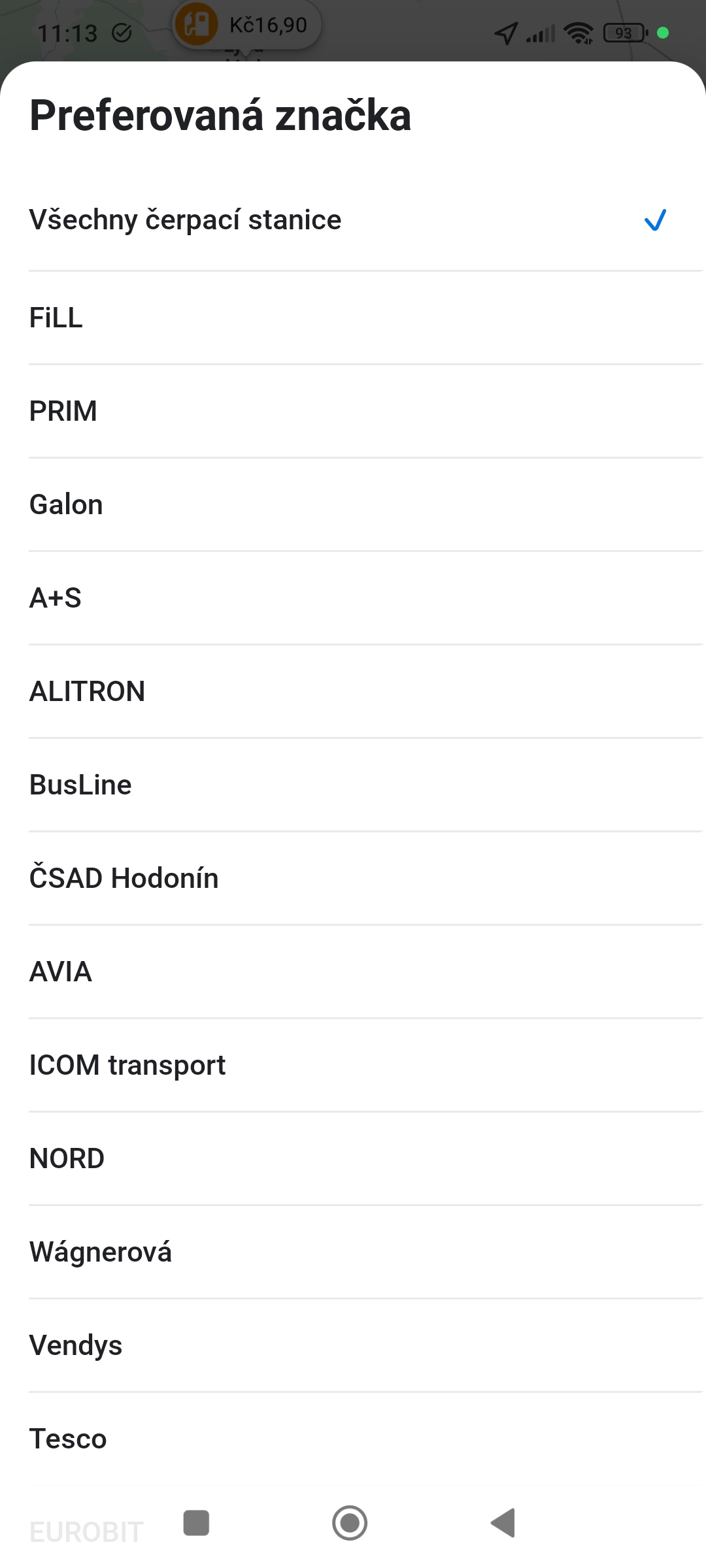Choose ČSAD Hodonín stations
706x1568 pixels.
point(353,879)
